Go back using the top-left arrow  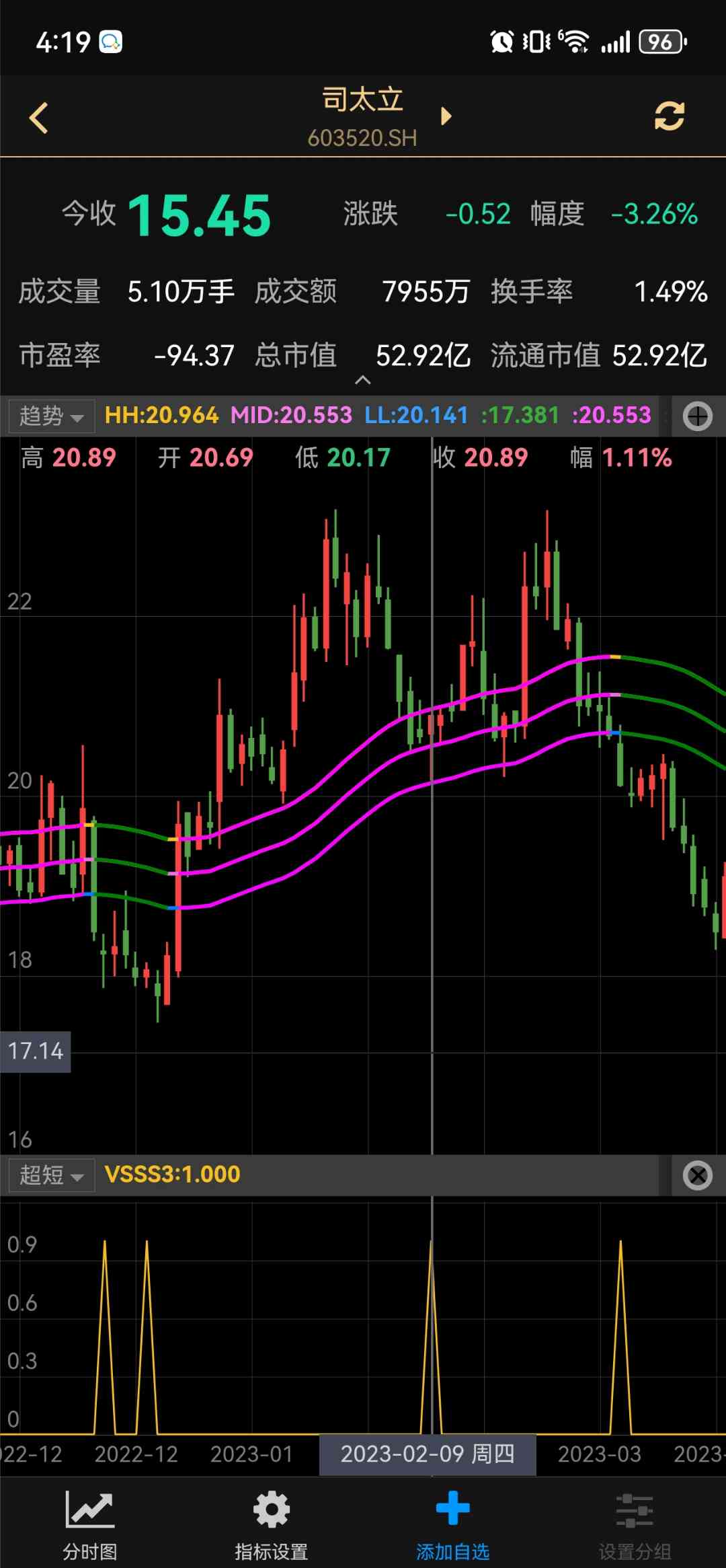click(39, 118)
